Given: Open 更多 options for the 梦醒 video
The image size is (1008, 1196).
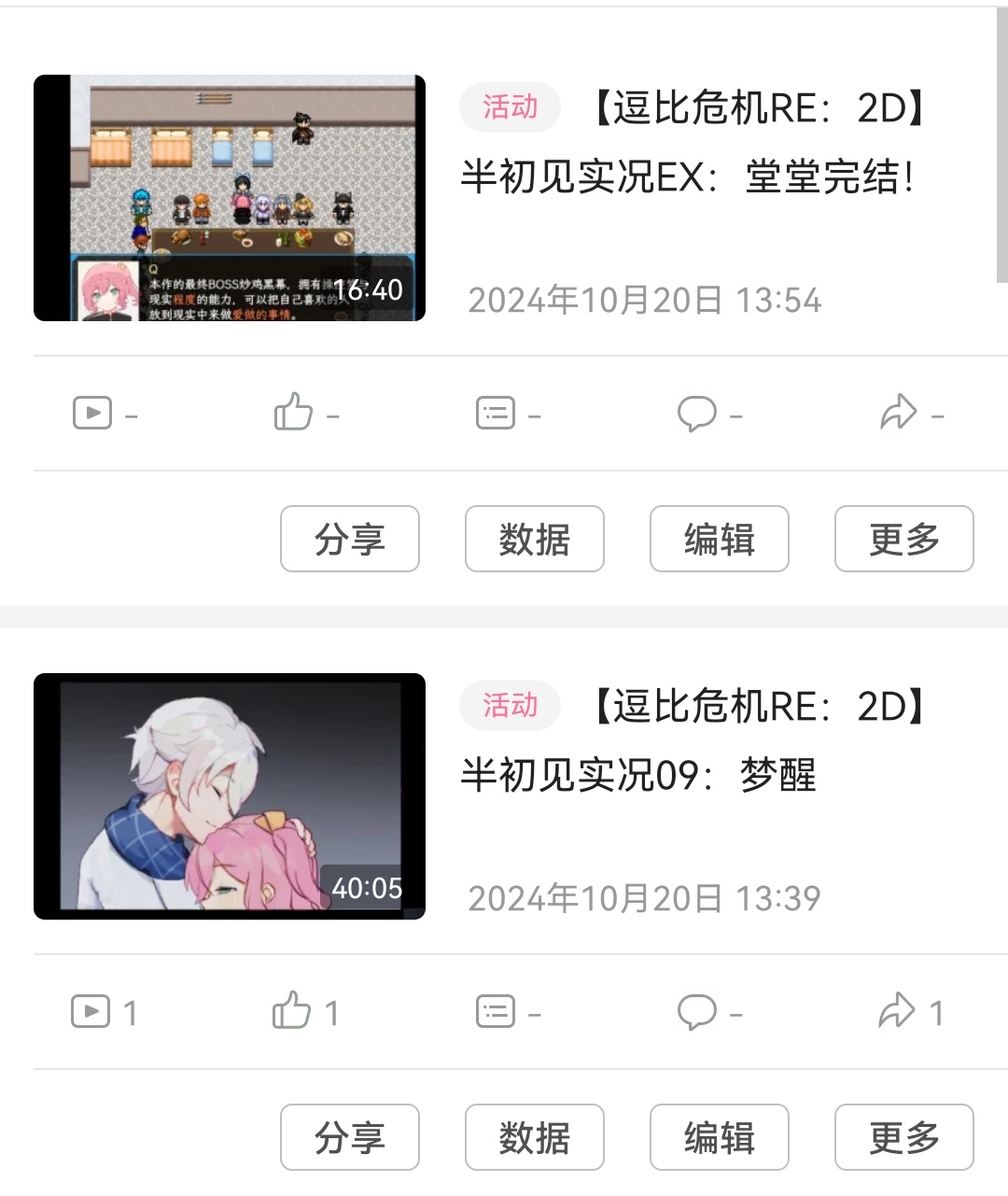Looking at the screenshot, I should point(903,1137).
